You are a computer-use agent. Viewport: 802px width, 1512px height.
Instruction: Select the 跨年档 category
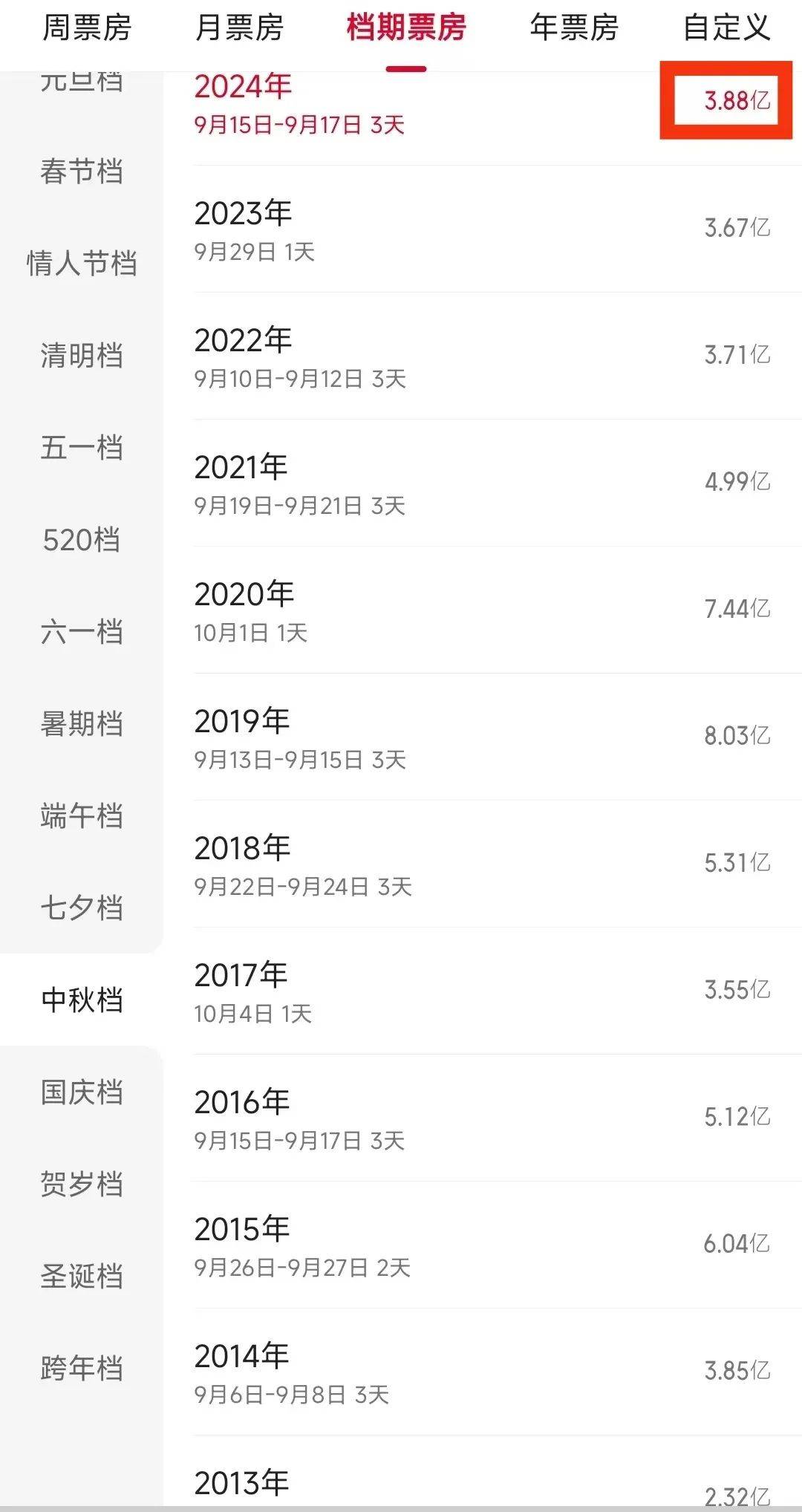(x=82, y=1369)
